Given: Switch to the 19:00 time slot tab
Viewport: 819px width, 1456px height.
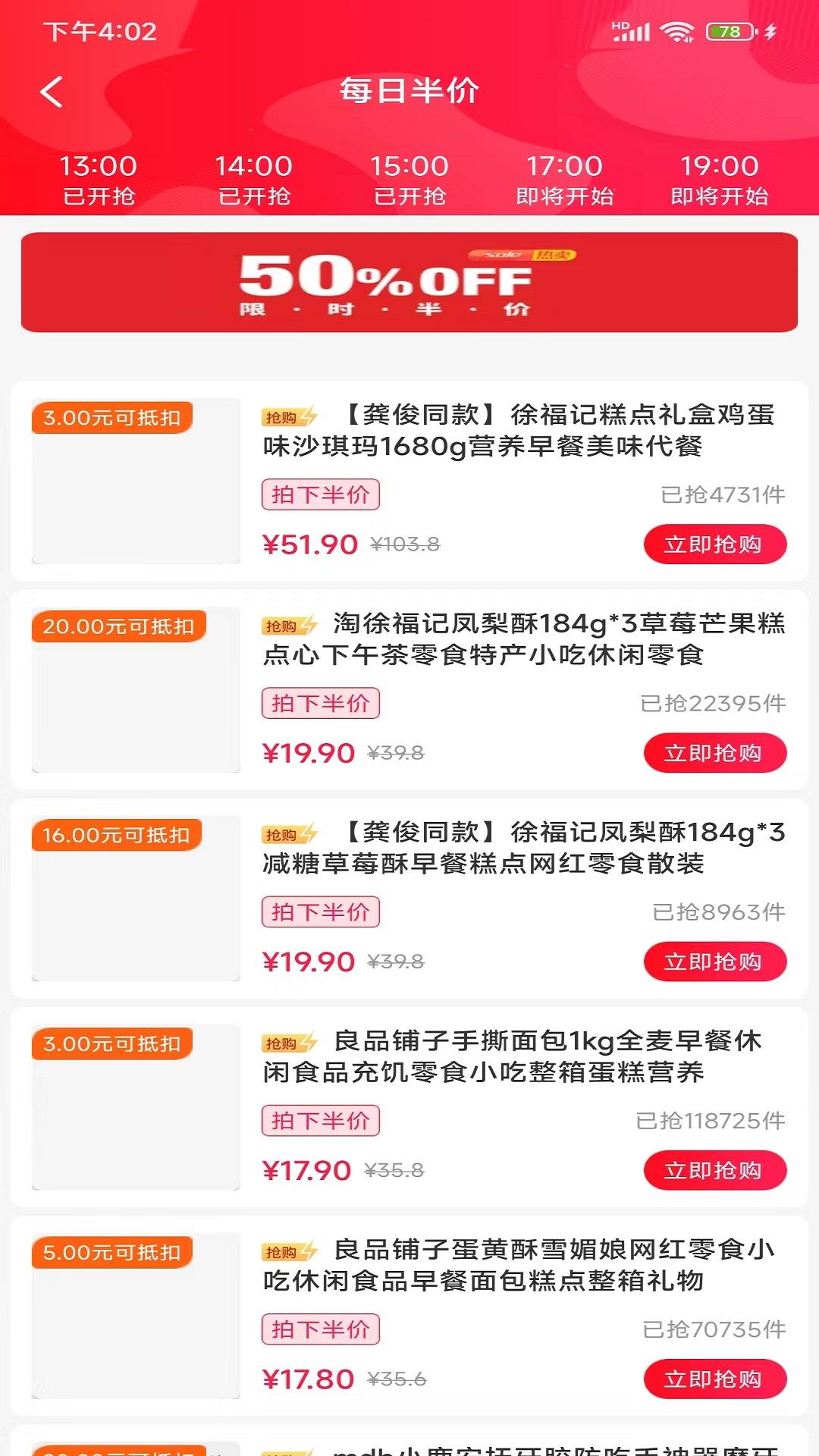Looking at the screenshot, I should [x=716, y=180].
